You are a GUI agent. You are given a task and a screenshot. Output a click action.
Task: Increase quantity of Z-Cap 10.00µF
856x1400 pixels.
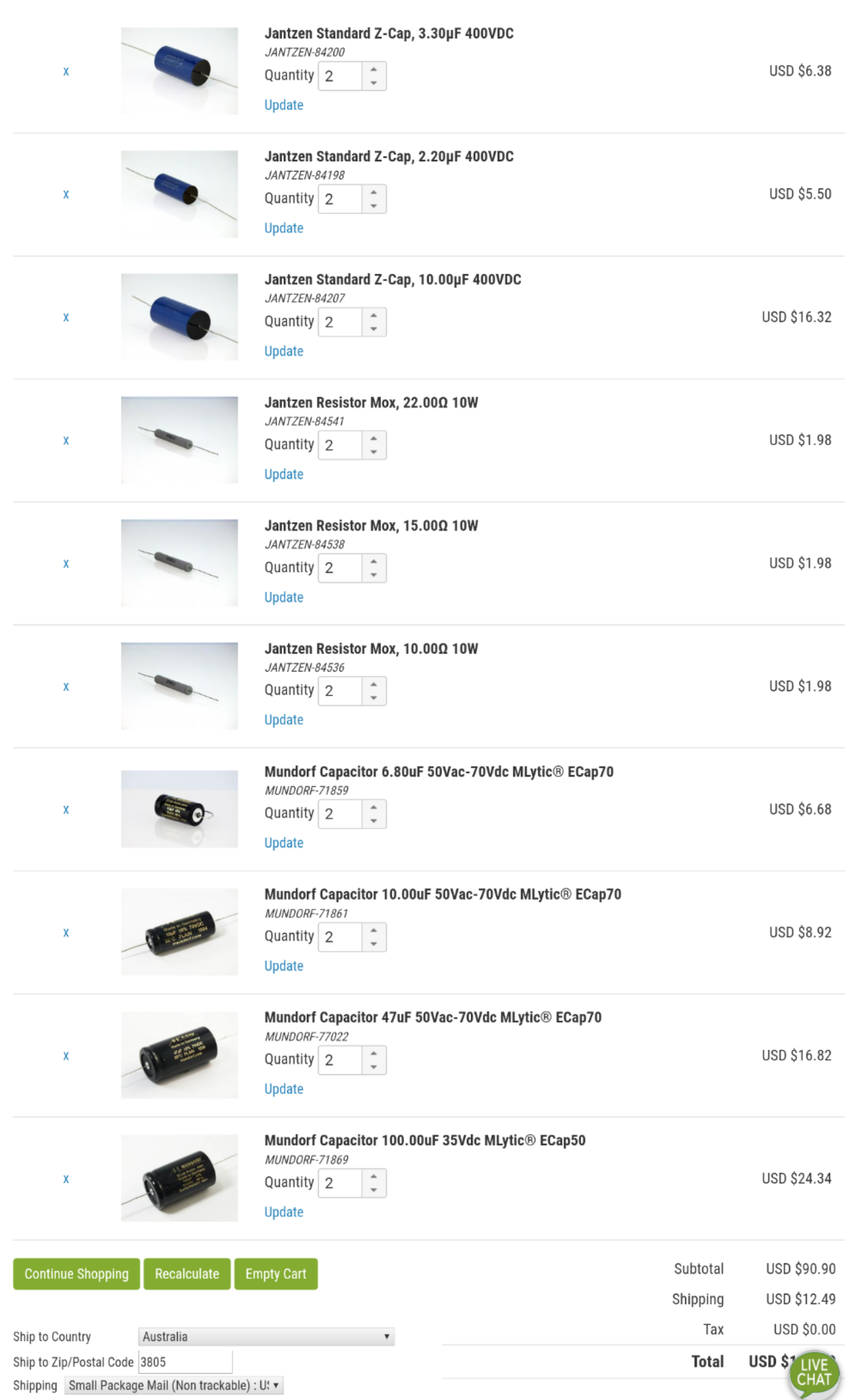click(373, 315)
